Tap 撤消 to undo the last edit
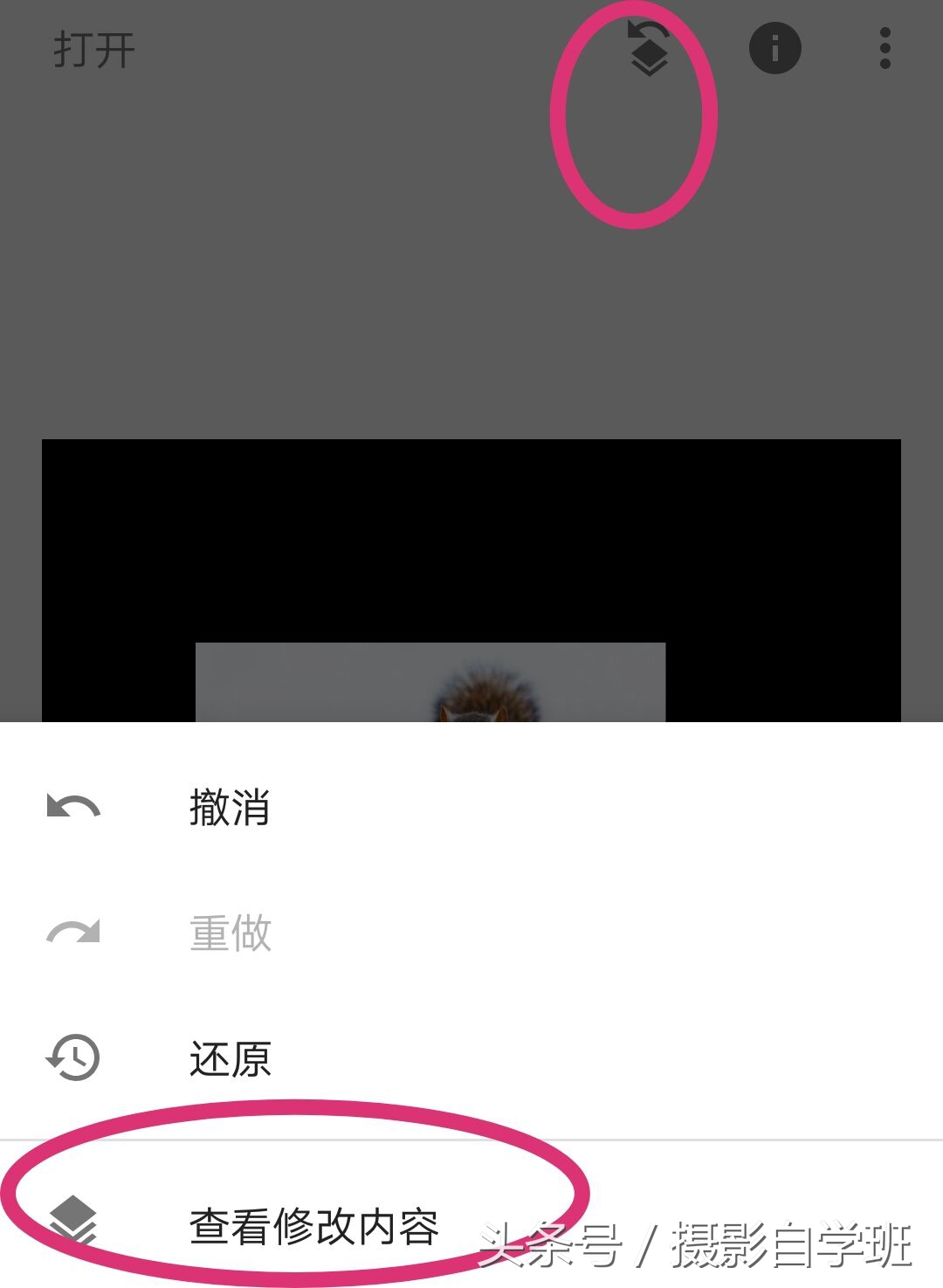This screenshot has height=1288, width=943. (x=229, y=807)
